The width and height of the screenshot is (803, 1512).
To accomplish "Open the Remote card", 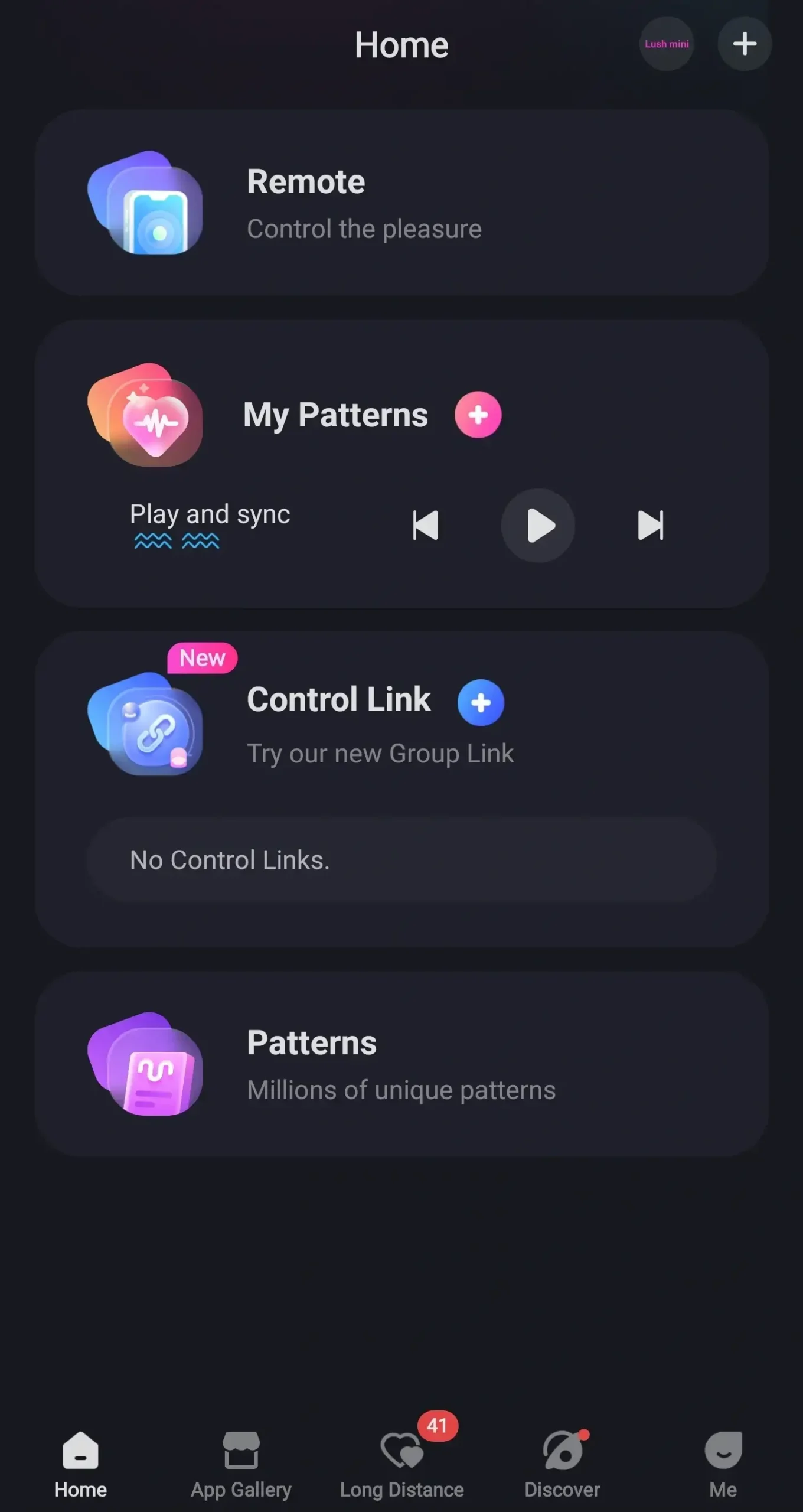I will point(401,203).
